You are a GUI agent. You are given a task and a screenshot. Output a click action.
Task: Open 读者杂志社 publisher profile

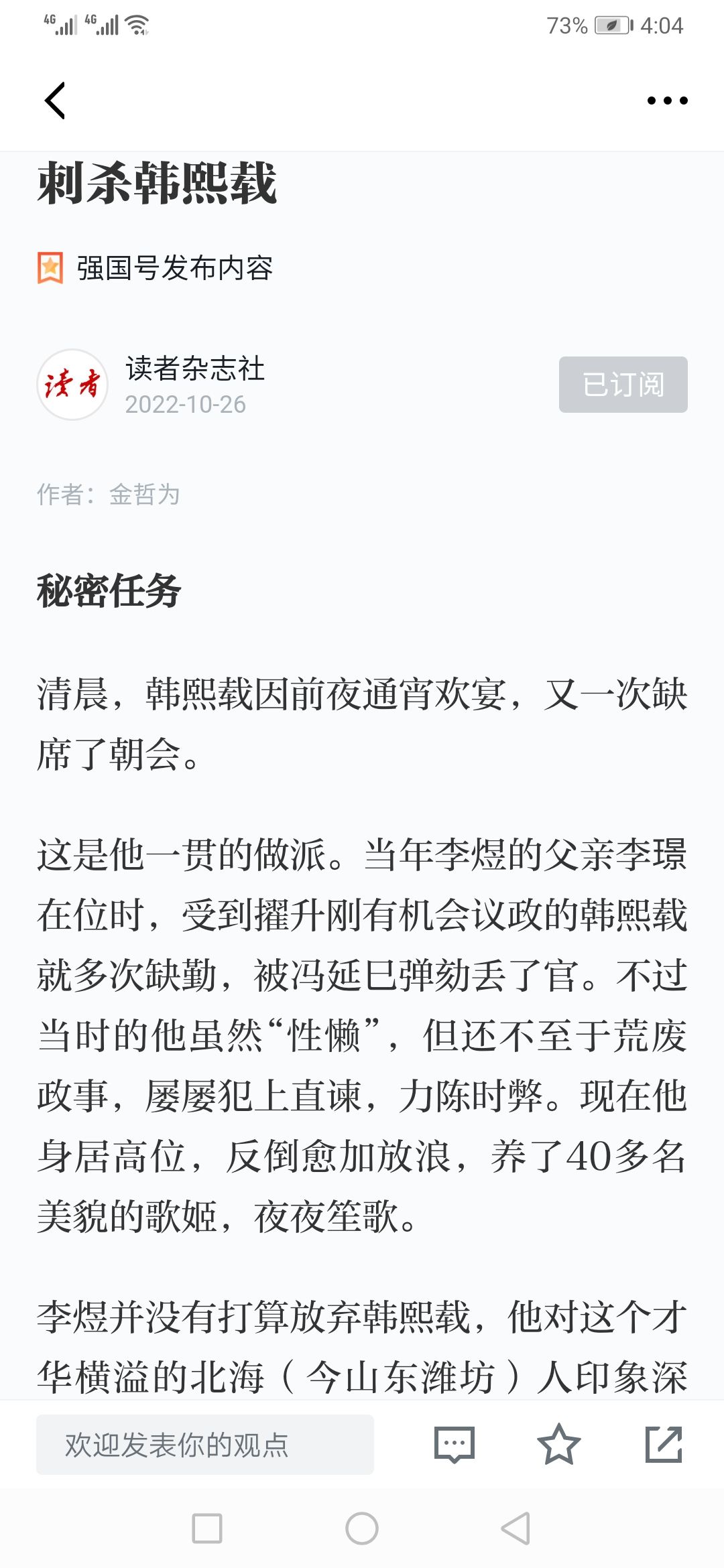coord(194,369)
